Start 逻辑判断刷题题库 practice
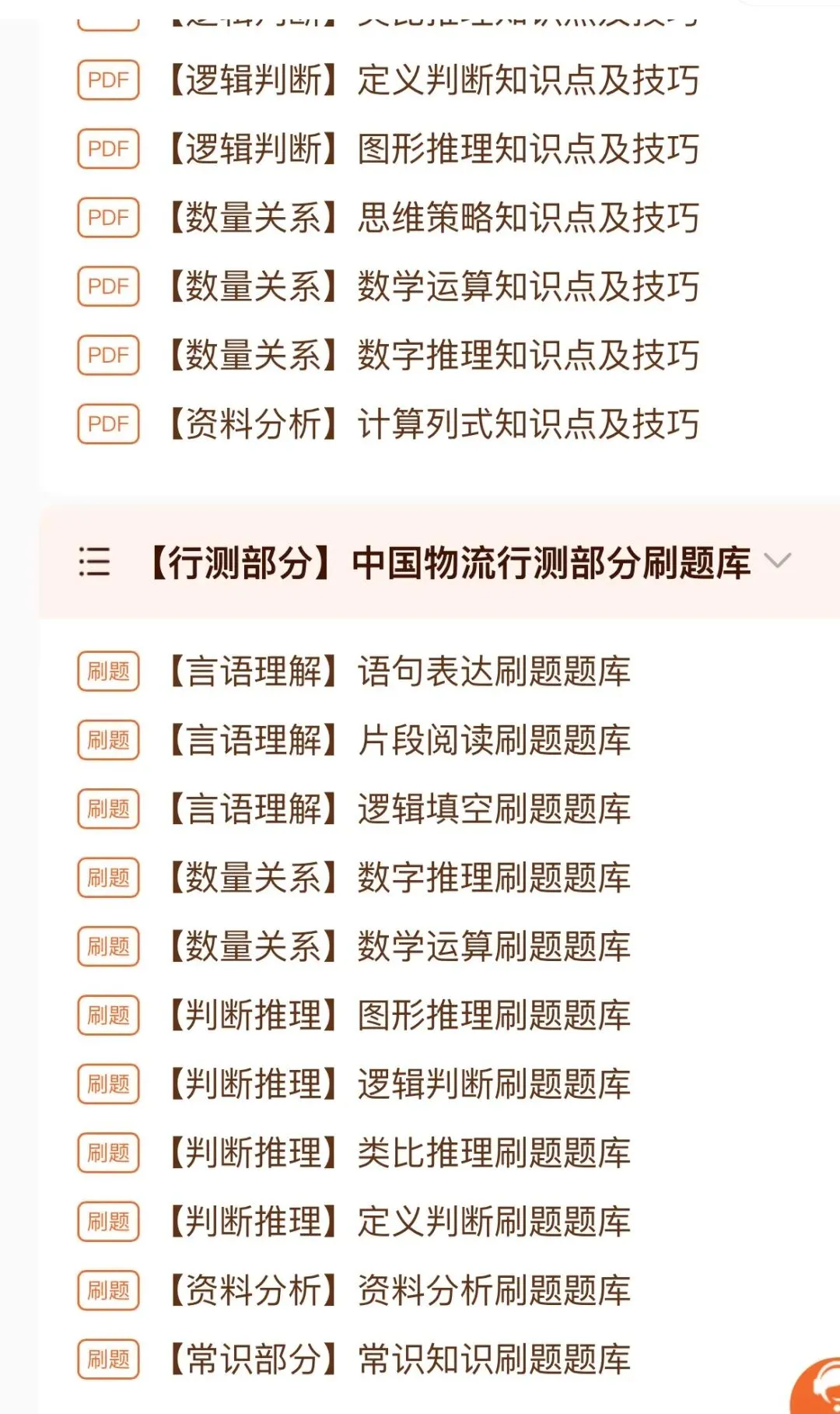Screen dimensions: 840x1414 (x=355, y=1084)
